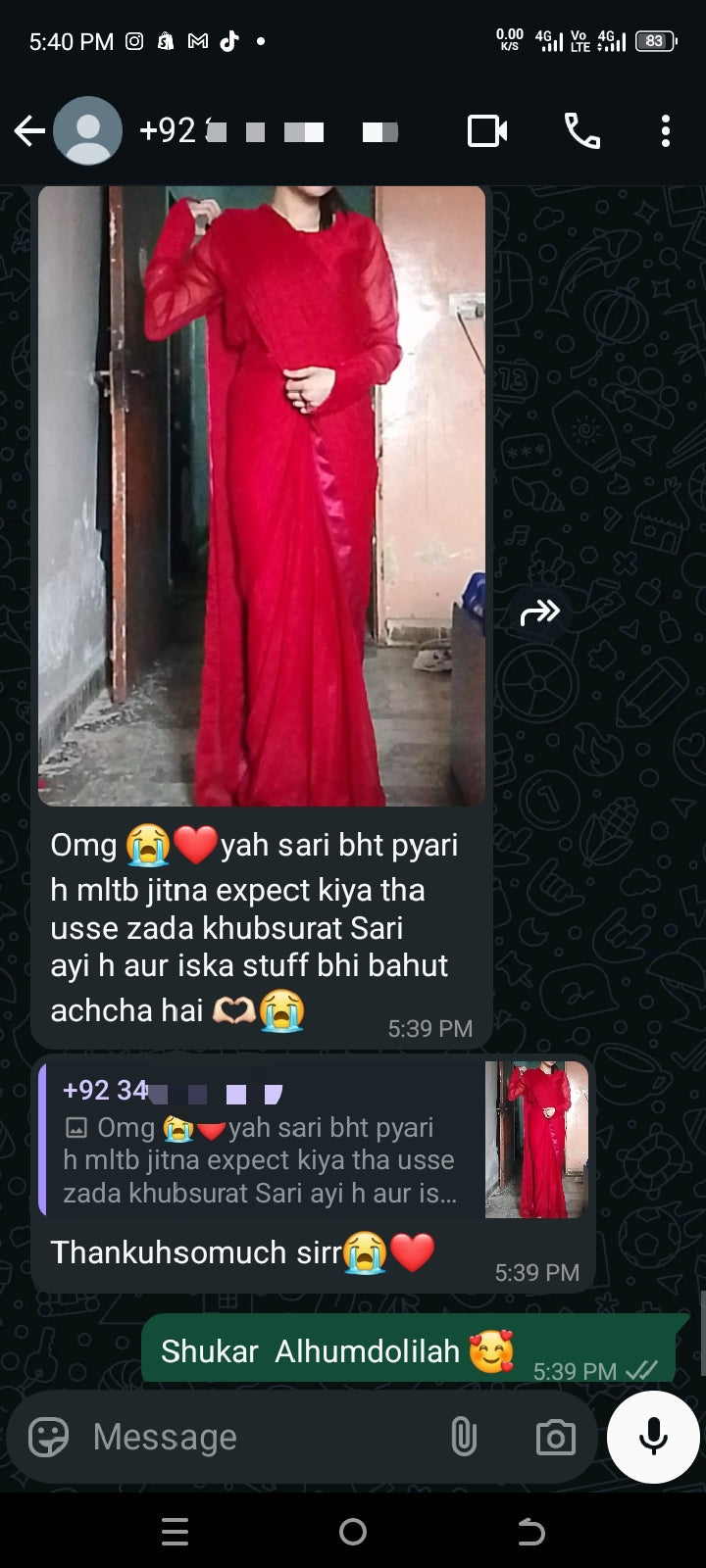Open the contact's profile picture
This screenshot has height=1568, width=706.
click(87, 131)
